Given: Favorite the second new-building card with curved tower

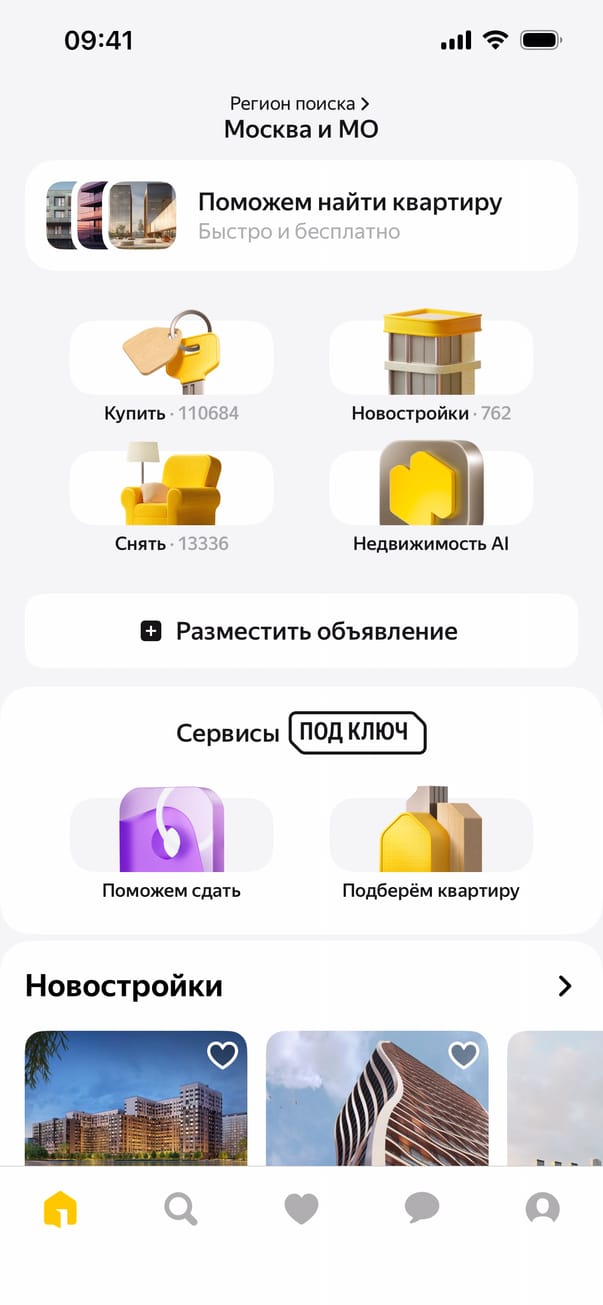Looking at the screenshot, I should click(463, 1055).
